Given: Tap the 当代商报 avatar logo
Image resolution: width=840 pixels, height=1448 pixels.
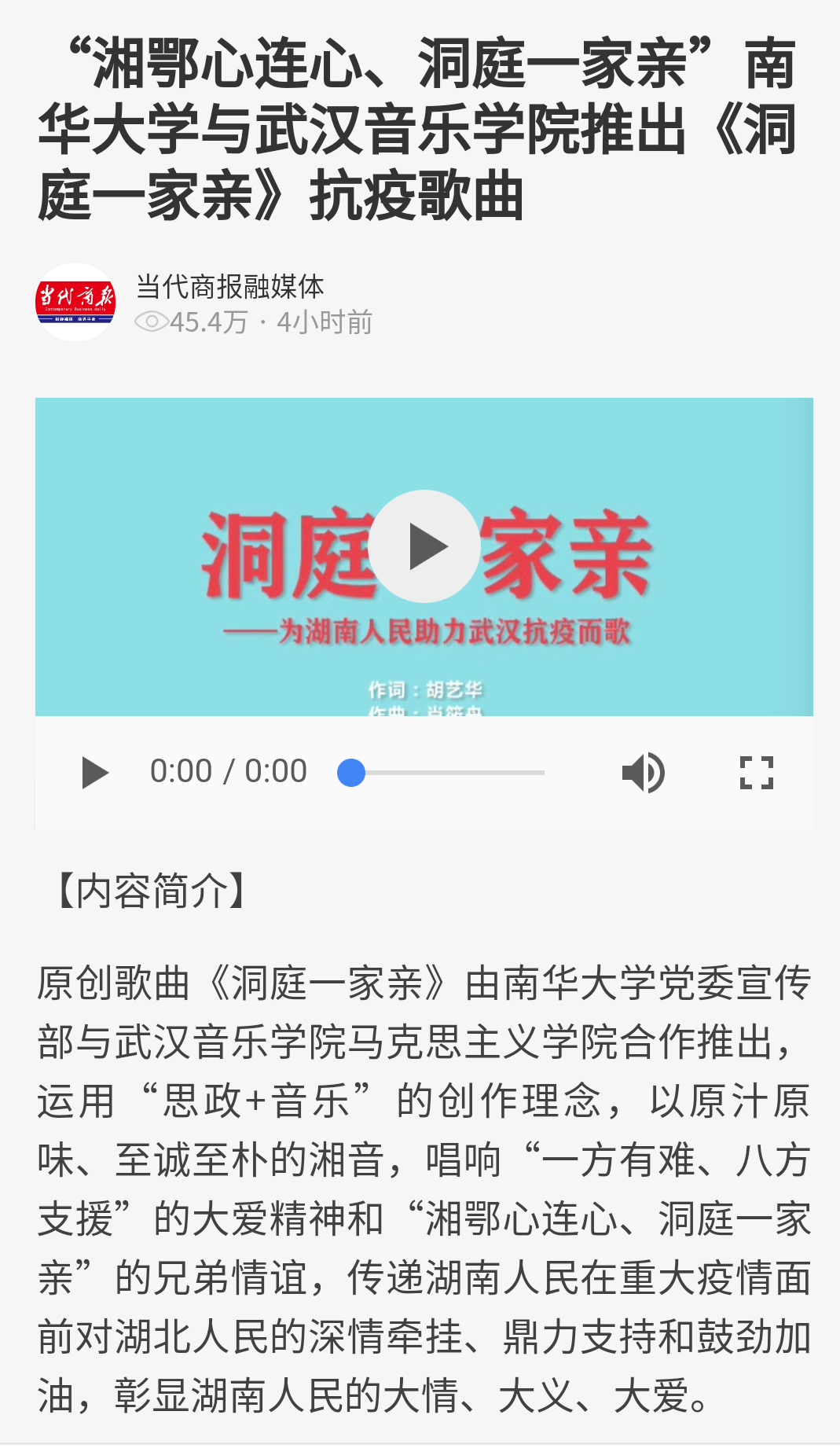Looking at the screenshot, I should coord(75,303).
